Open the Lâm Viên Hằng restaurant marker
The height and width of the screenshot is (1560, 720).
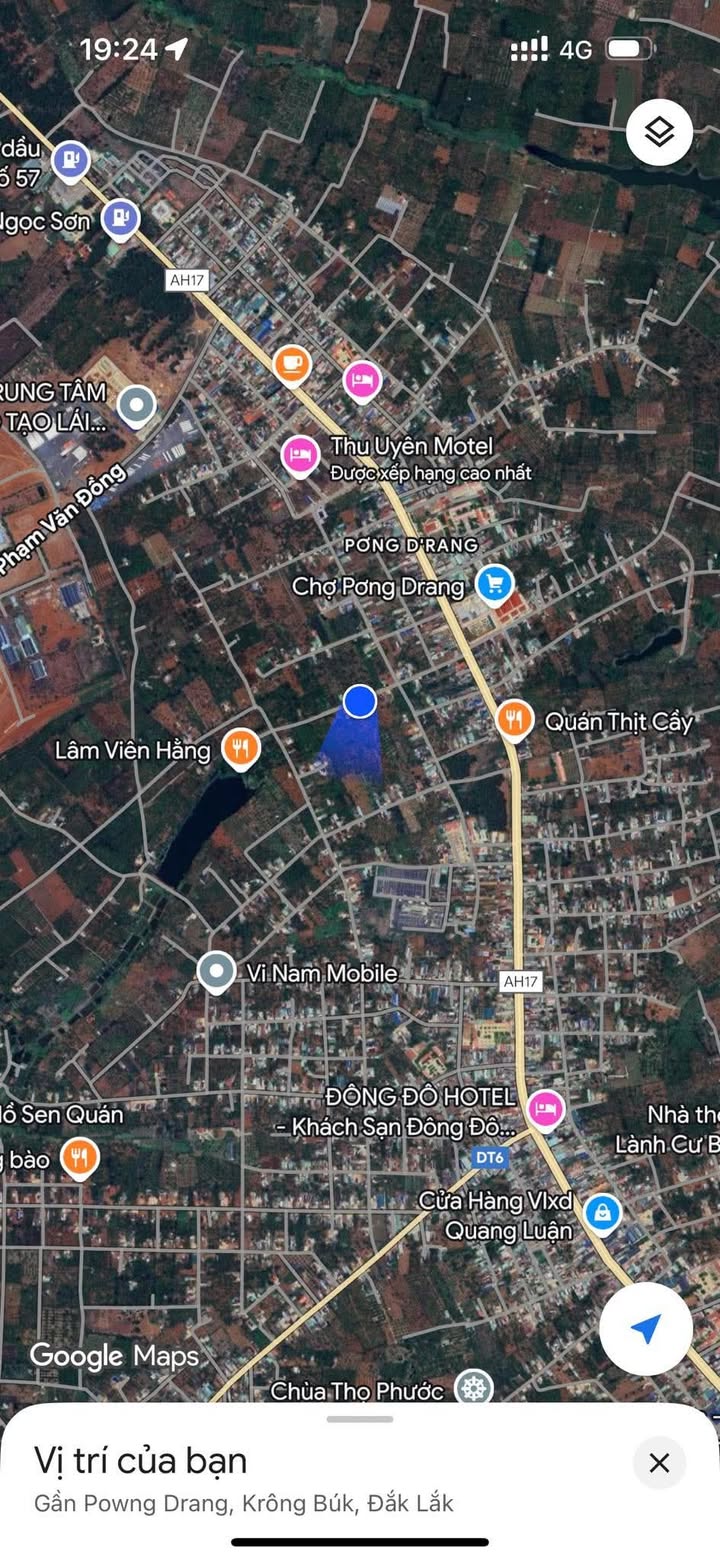pyautogui.click(x=240, y=746)
